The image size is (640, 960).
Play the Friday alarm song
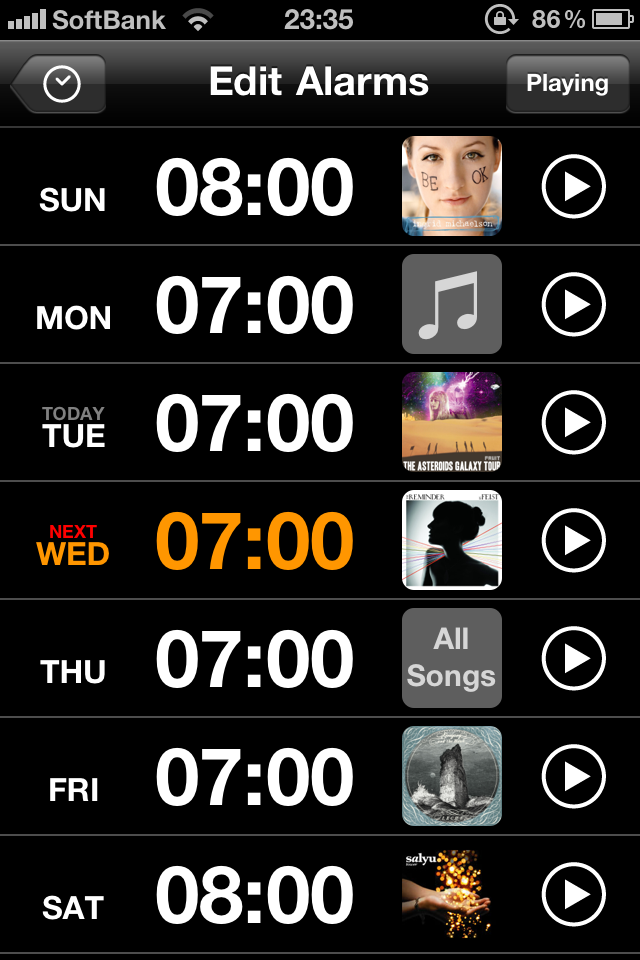click(x=573, y=776)
